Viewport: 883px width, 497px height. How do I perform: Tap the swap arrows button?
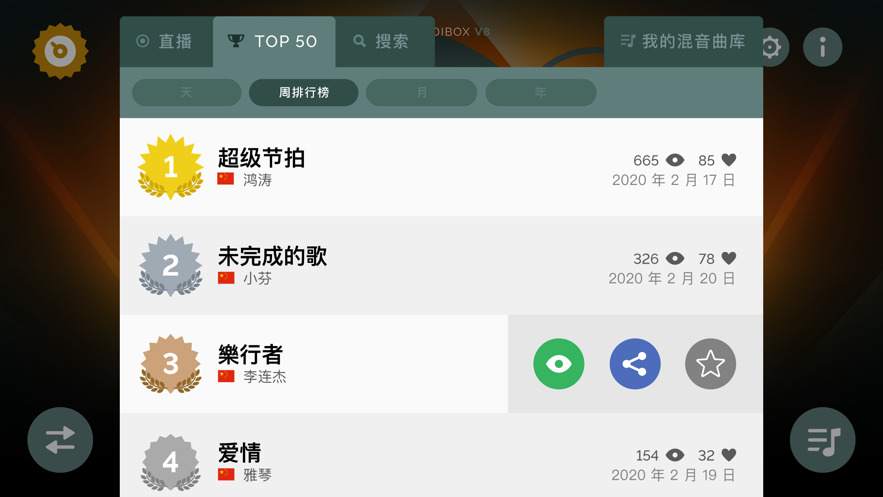coord(60,440)
